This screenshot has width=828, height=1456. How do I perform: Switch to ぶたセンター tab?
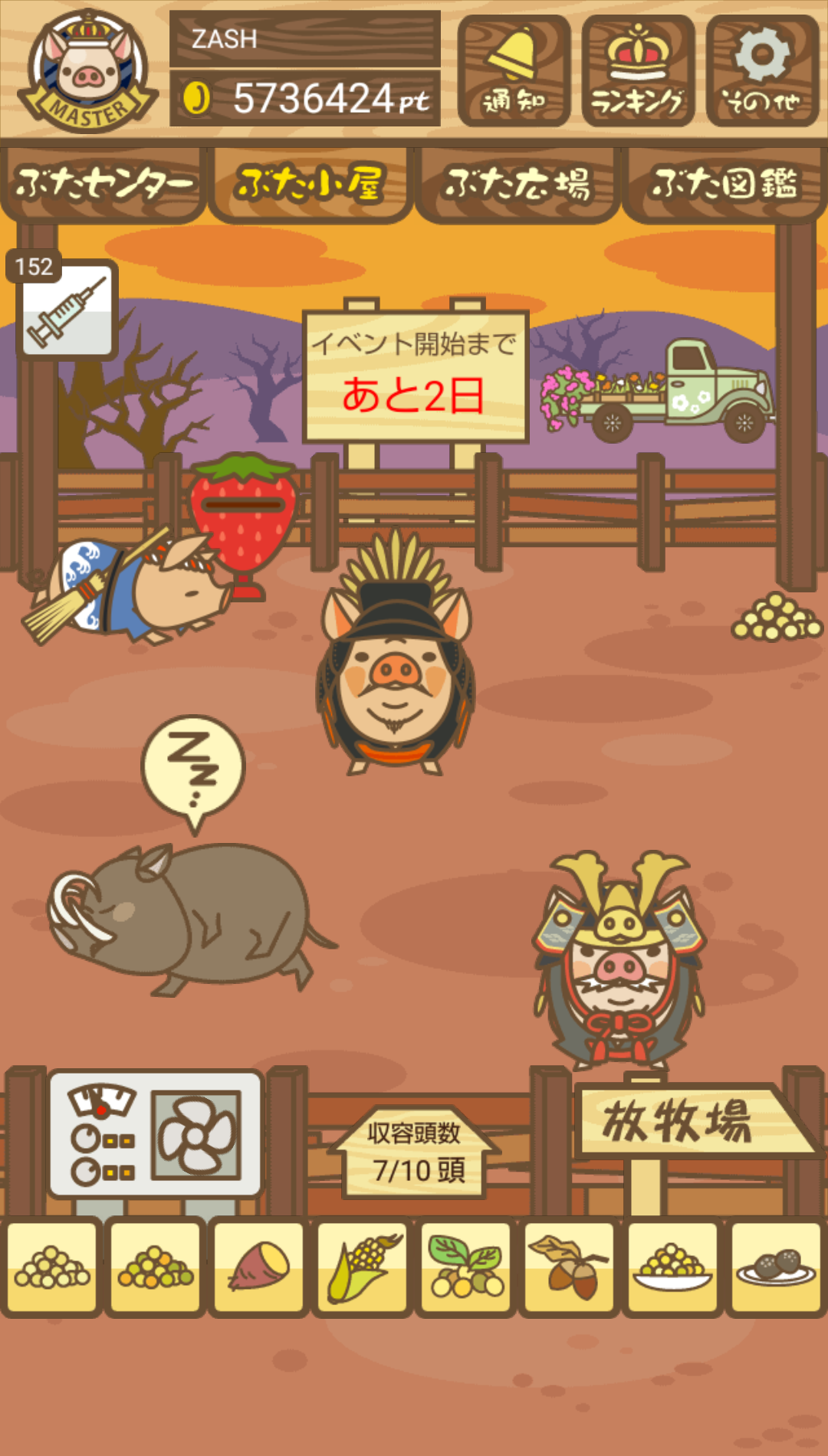point(103,184)
